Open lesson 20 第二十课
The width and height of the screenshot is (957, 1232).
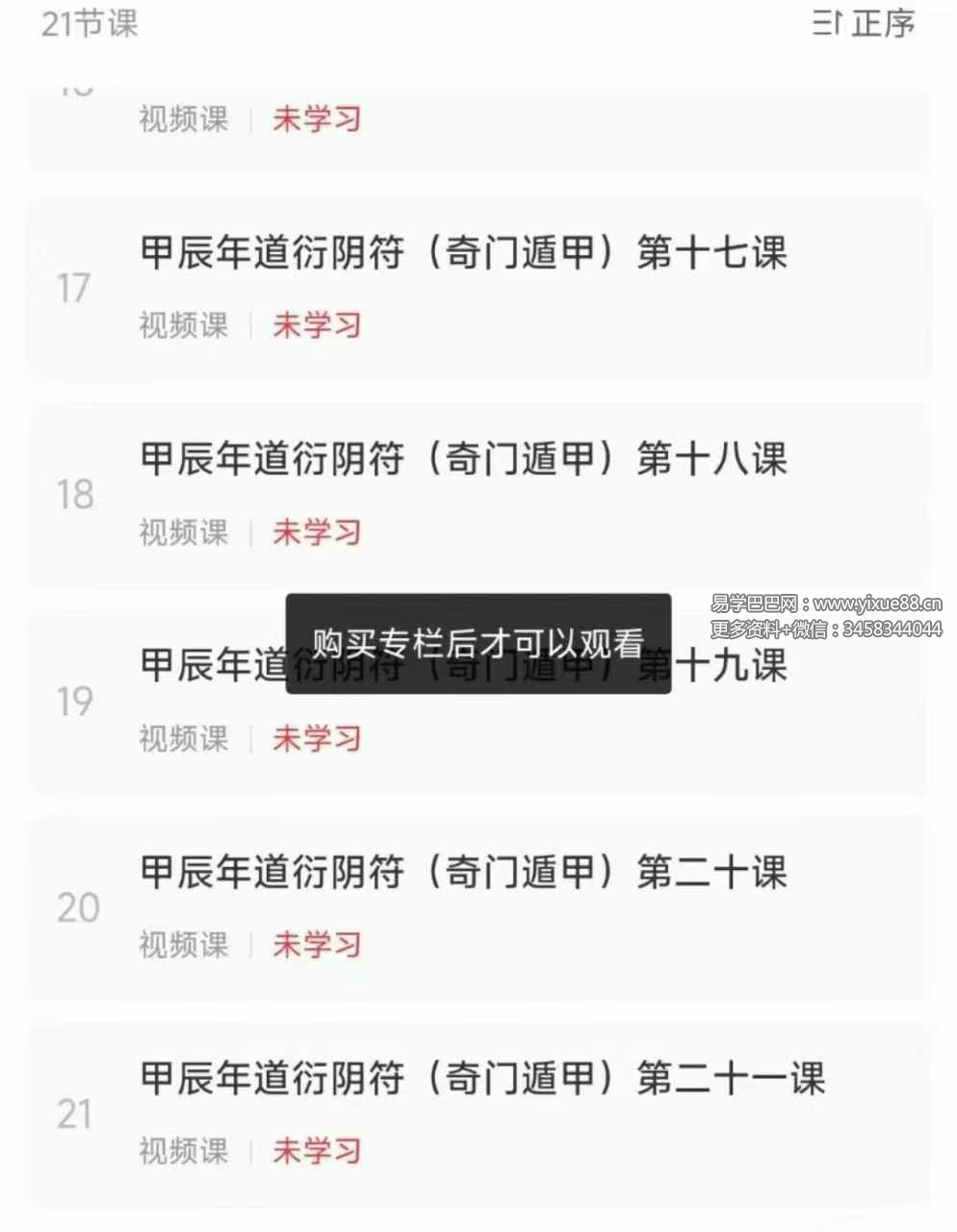[x=463, y=873]
